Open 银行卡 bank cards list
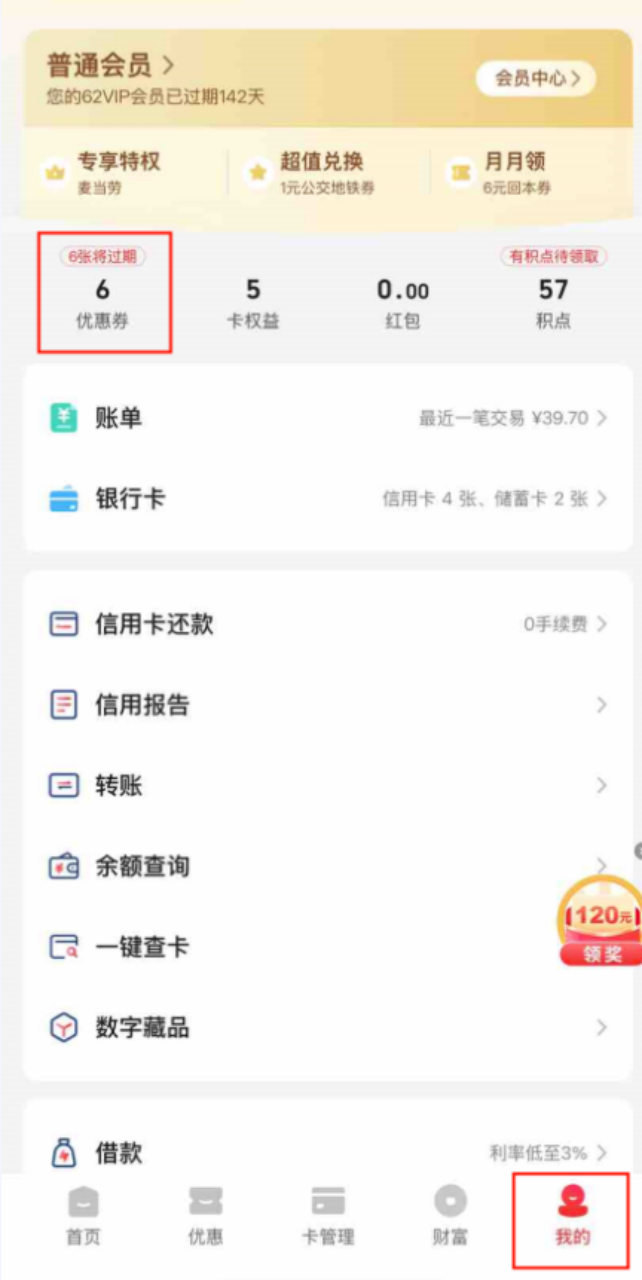The image size is (642, 1280). pos(328,498)
